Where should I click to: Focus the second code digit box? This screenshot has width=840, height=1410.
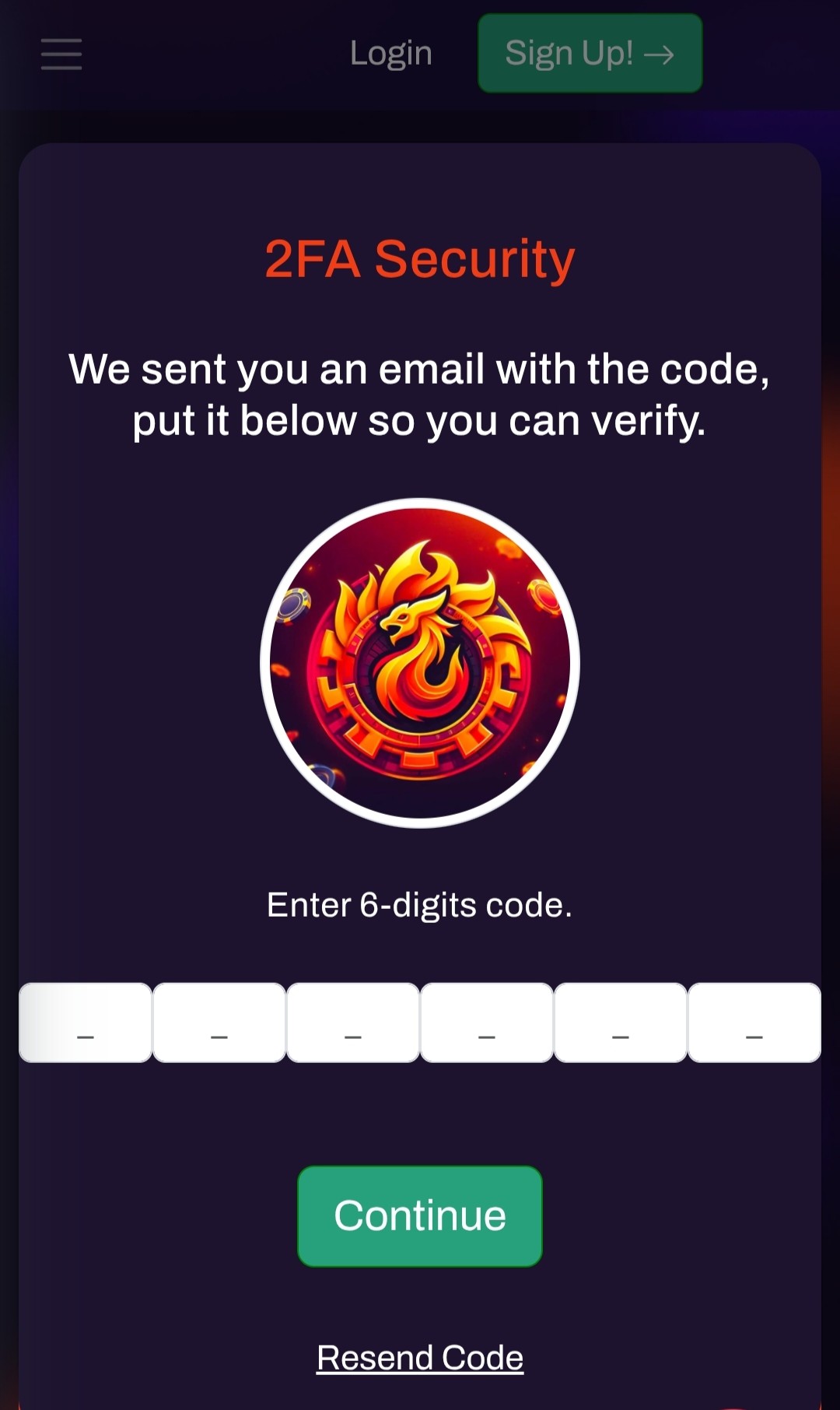tap(219, 1022)
